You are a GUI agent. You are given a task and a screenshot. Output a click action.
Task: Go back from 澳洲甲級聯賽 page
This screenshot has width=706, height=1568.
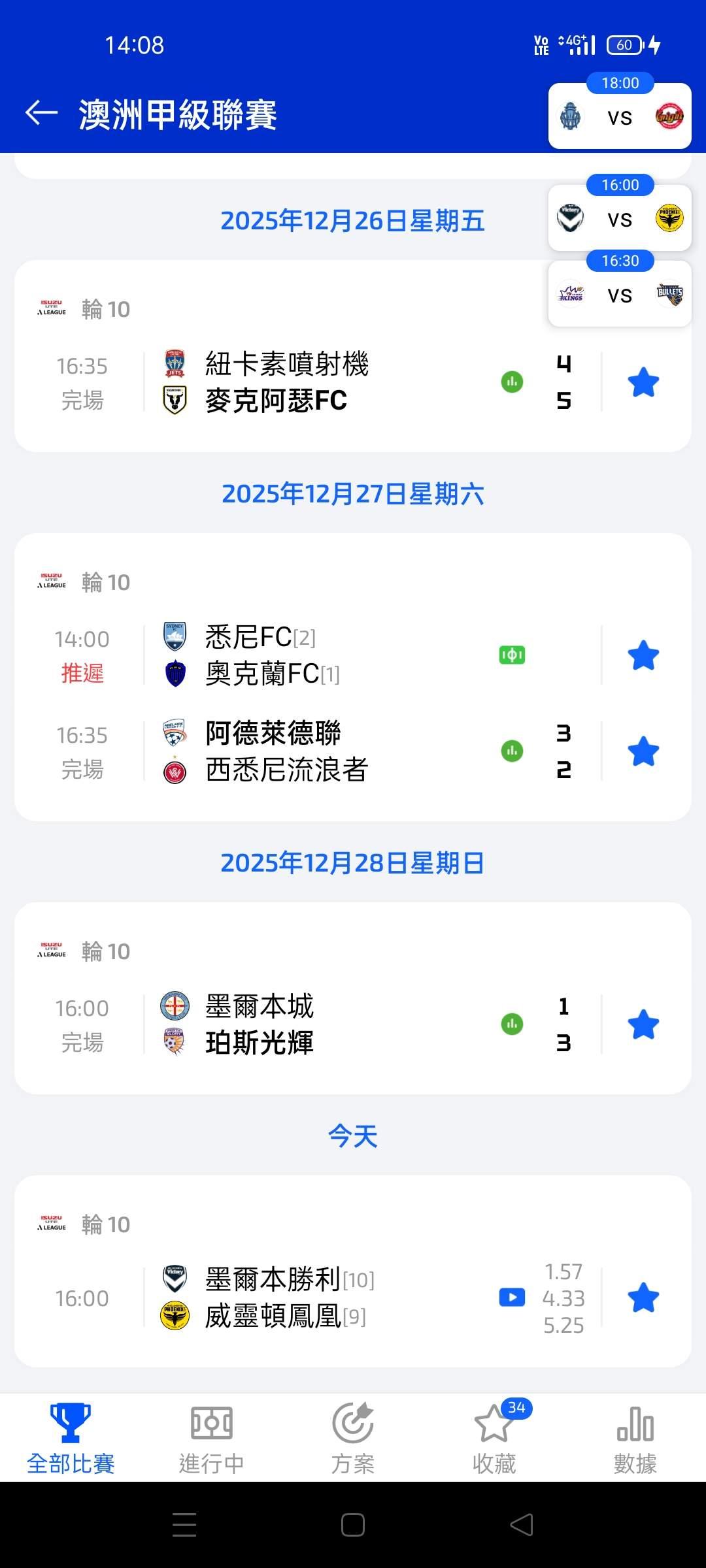42,113
